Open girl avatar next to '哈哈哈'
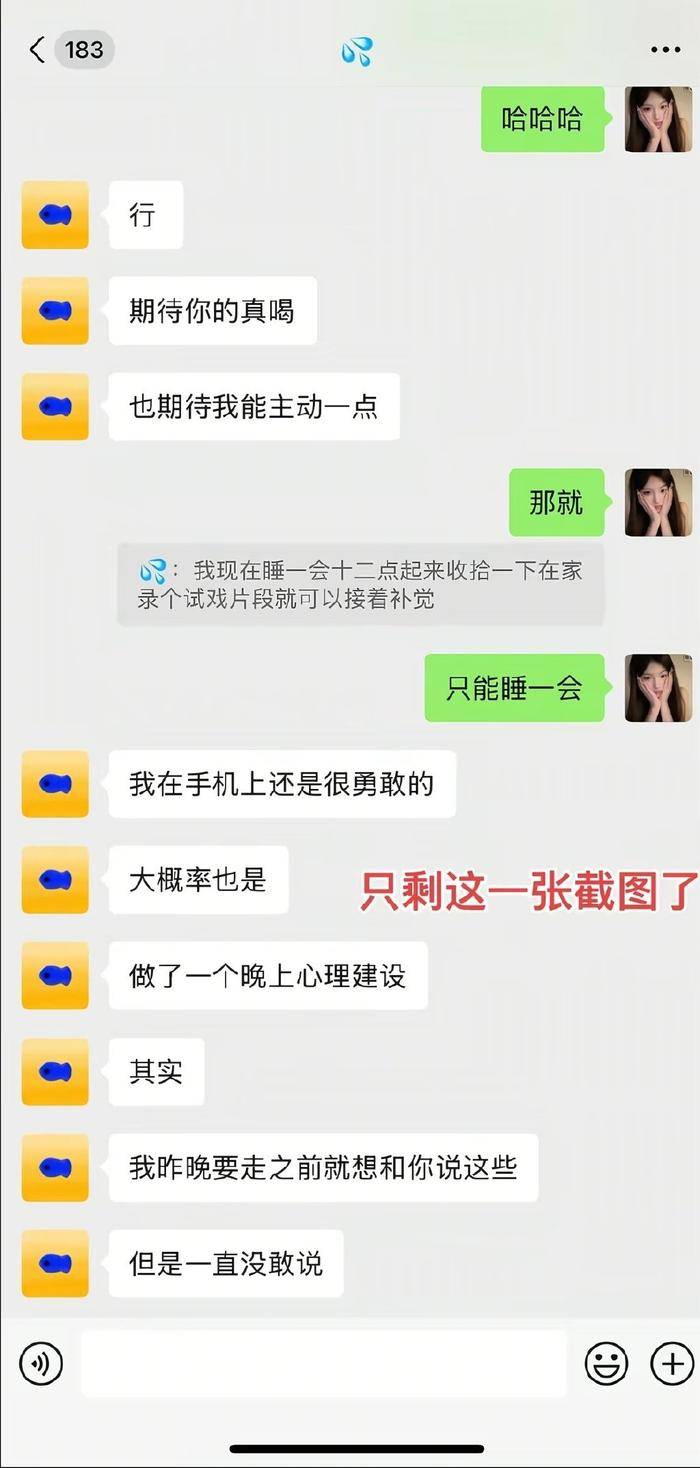The height and width of the screenshot is (1468, 700). click(658, 119)
